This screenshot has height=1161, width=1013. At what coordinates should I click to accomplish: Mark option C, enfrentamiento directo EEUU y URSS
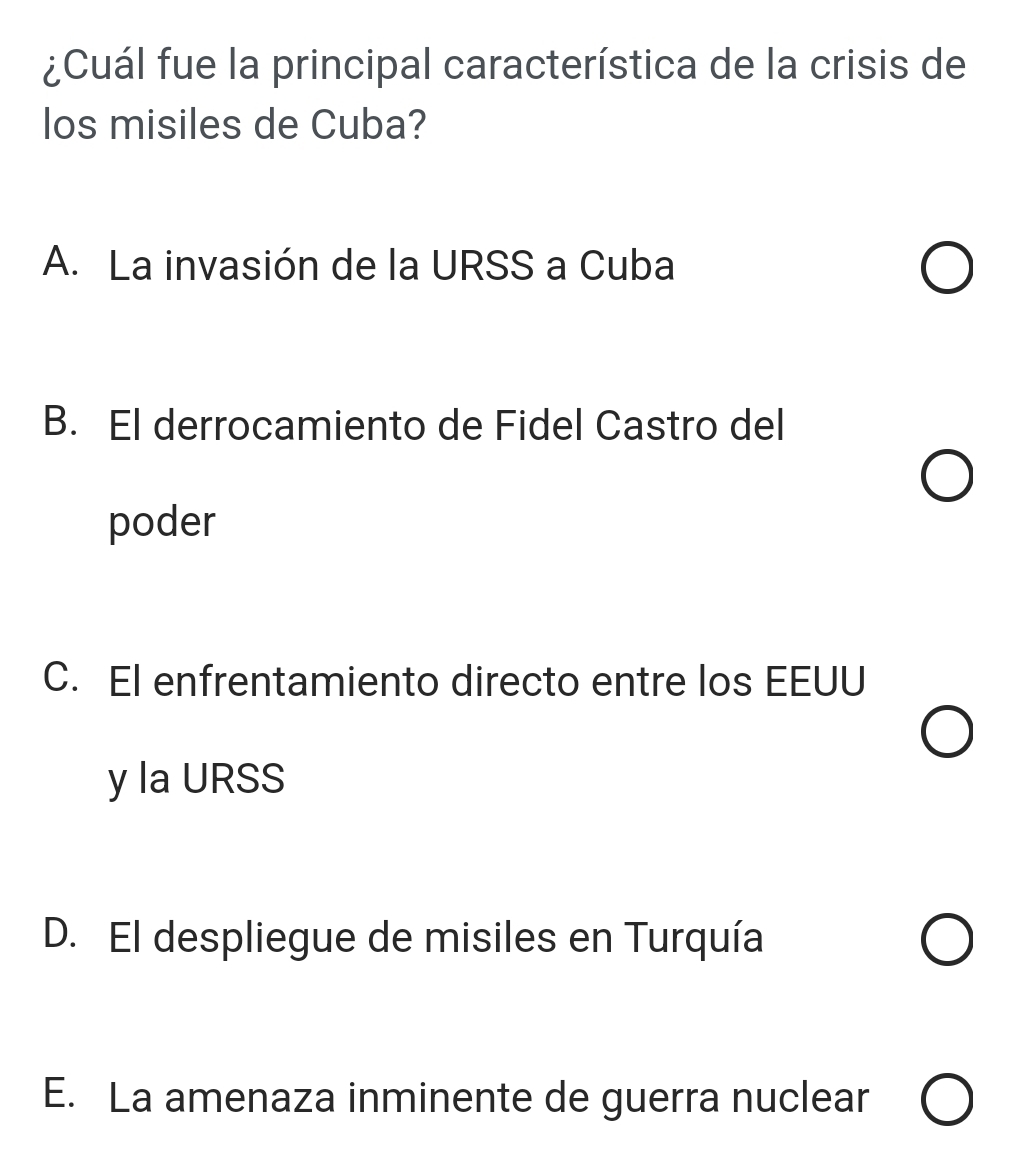[944, 731]
